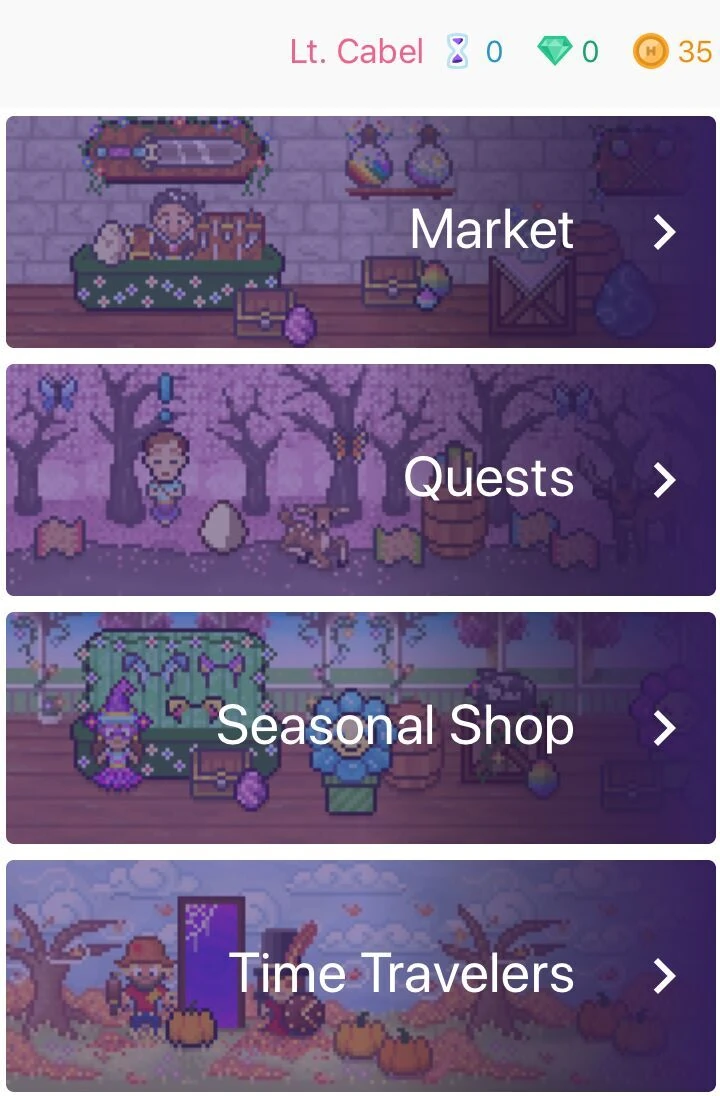
Task: Visit the Time Travelers shop
Action: (x=360, y=975)
